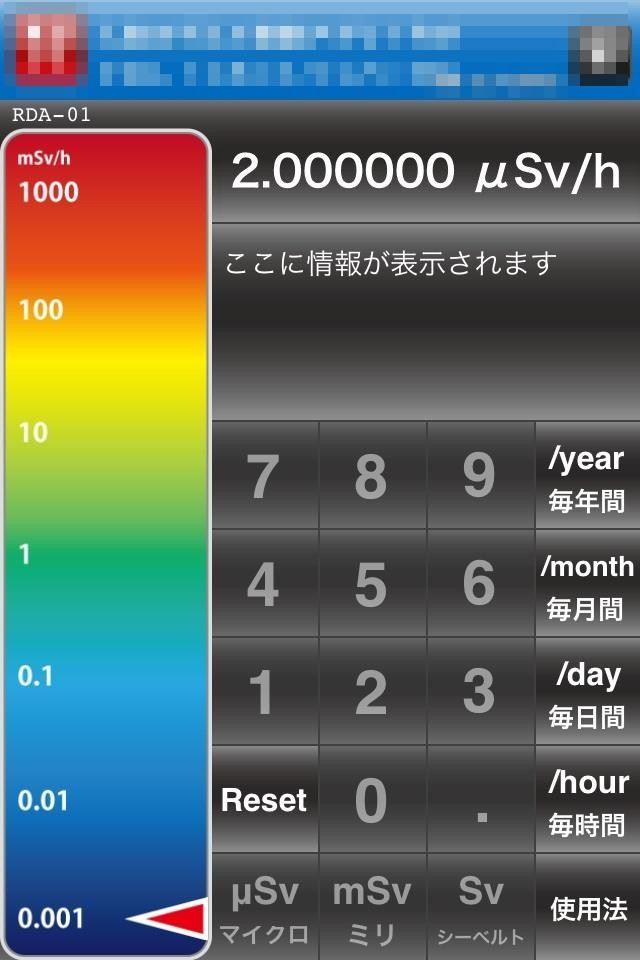This screenshot has width=640, height=960.
Task: Reset the entered value
Action: [x=265, y=799]
